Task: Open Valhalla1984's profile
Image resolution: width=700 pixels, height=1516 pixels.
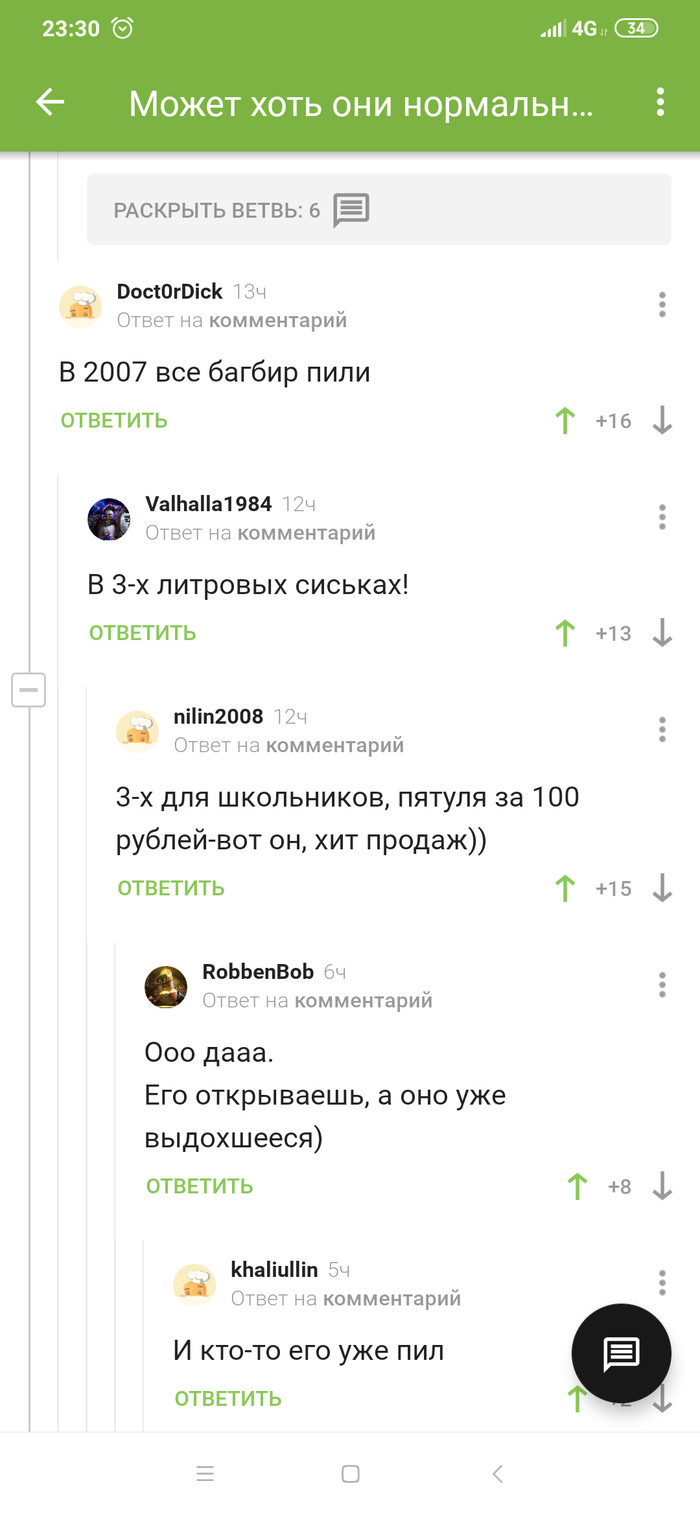Action: [209, 504]
